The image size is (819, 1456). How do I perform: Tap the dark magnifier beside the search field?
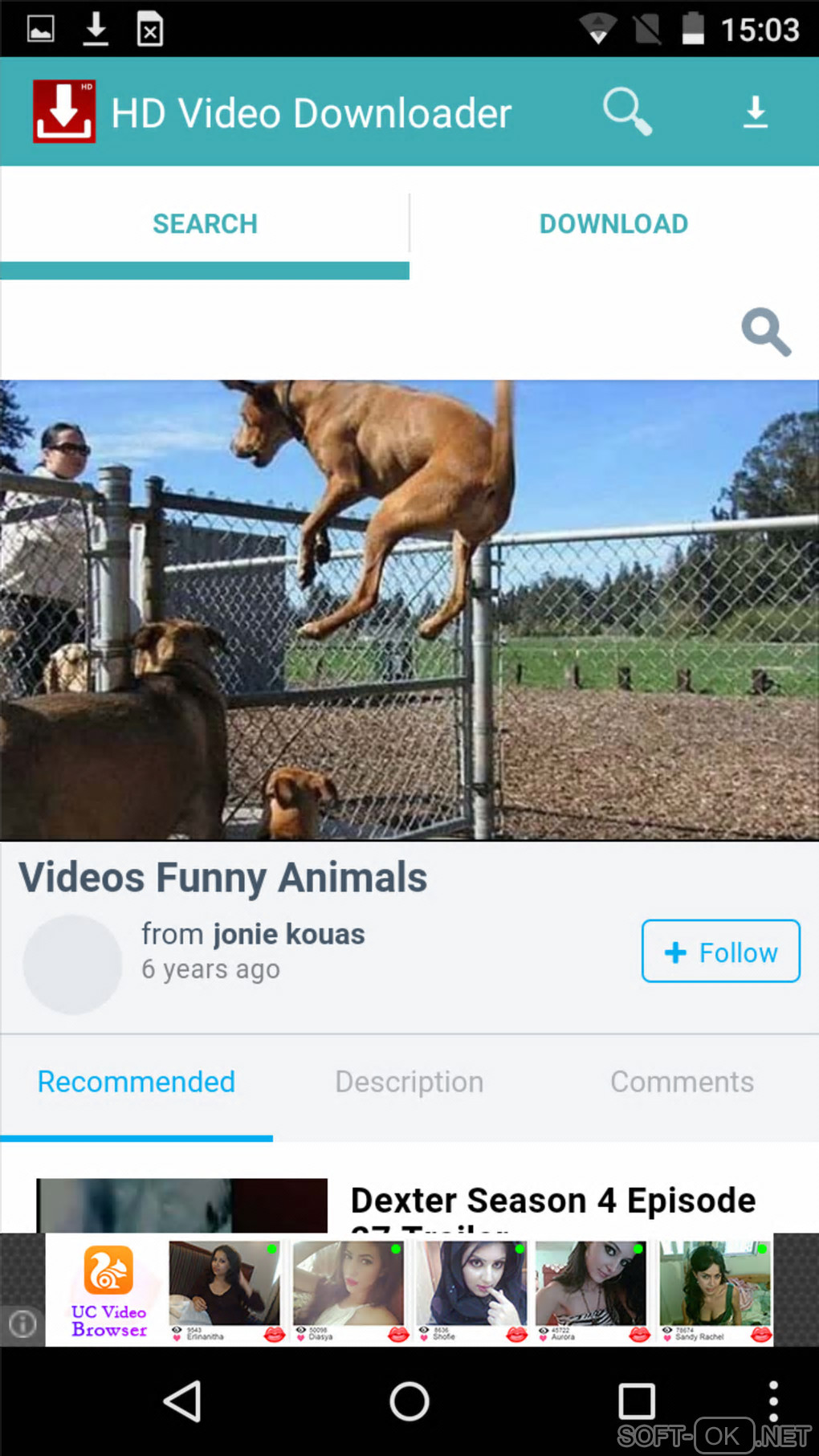point(766,331)
